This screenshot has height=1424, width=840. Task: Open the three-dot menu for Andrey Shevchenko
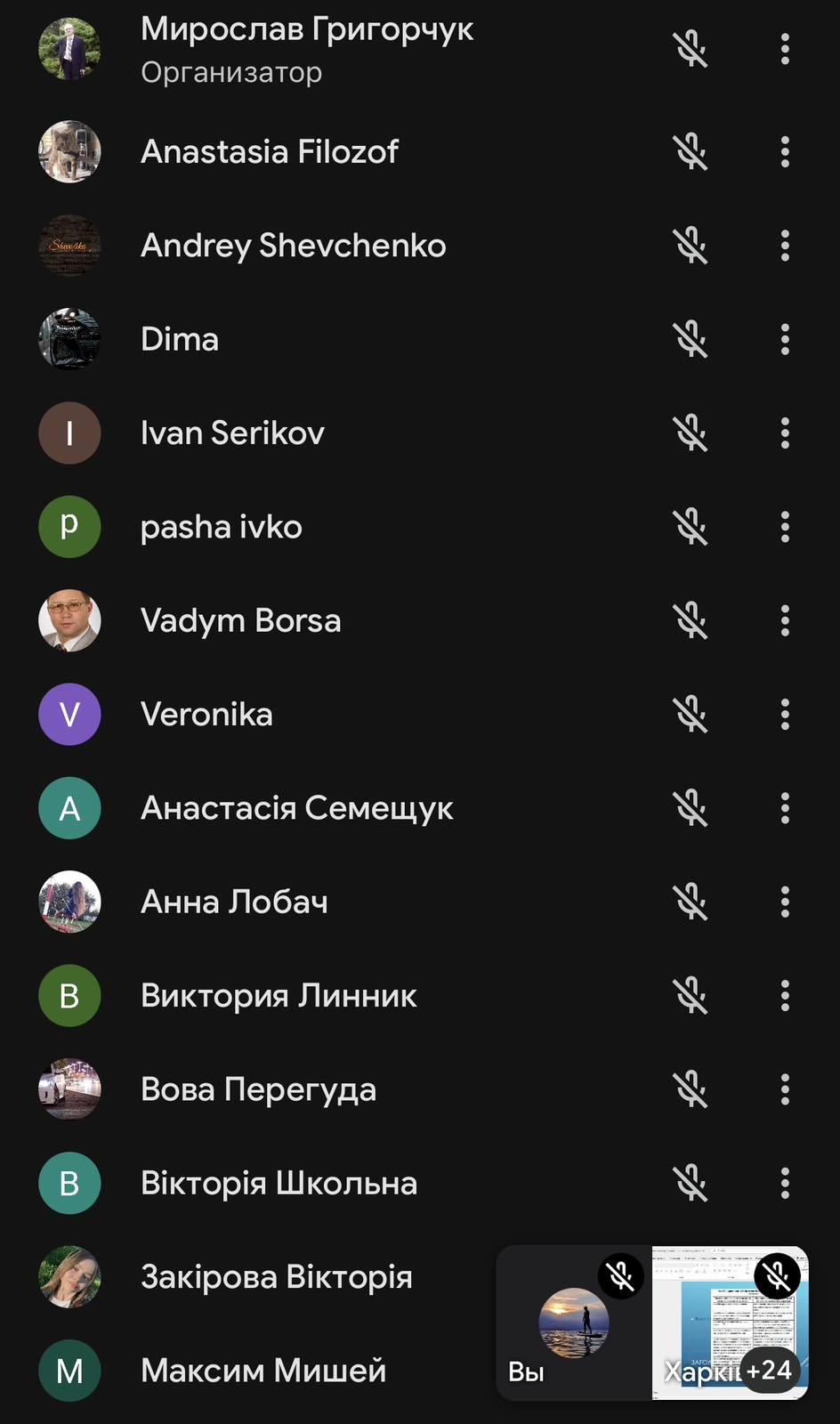click(x=785, y=246)
